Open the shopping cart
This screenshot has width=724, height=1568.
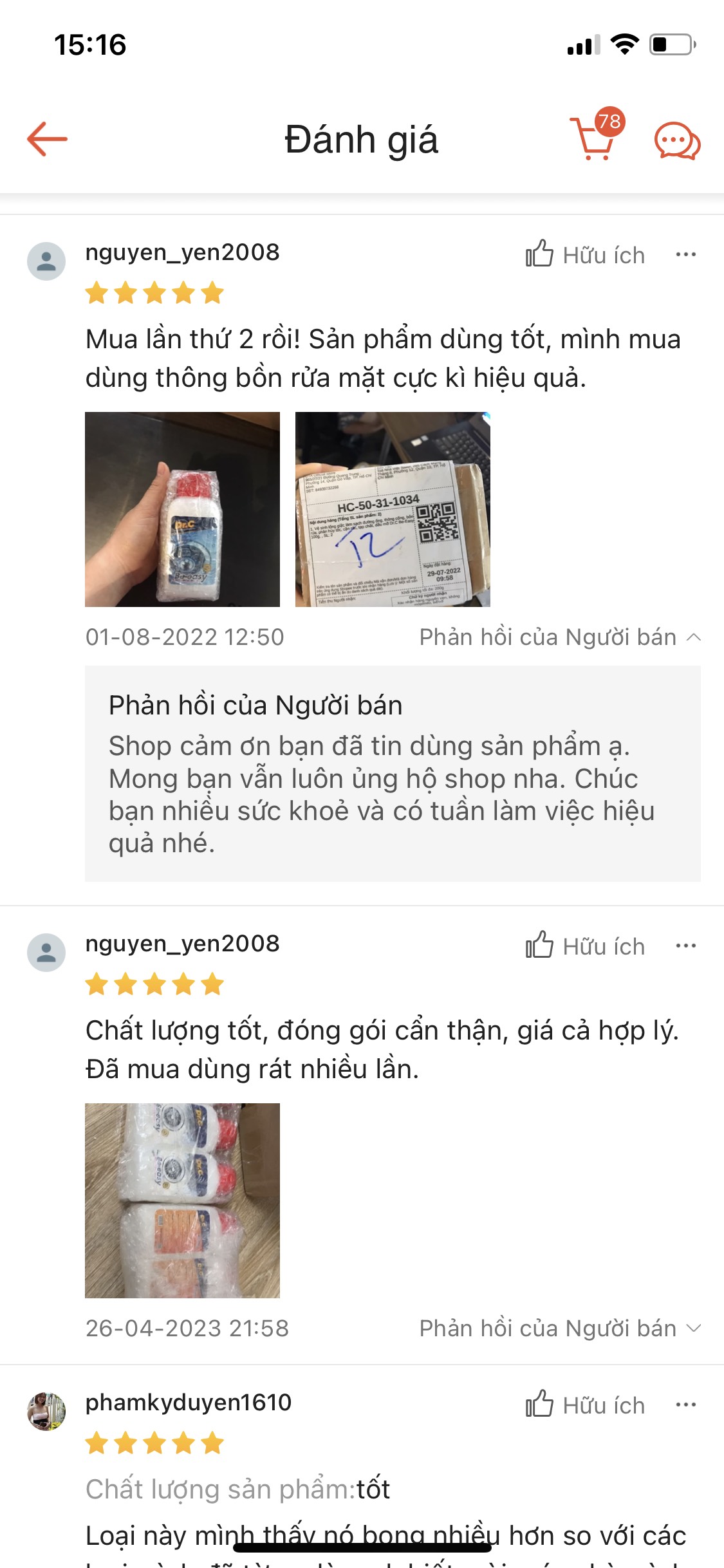[595, 138]
